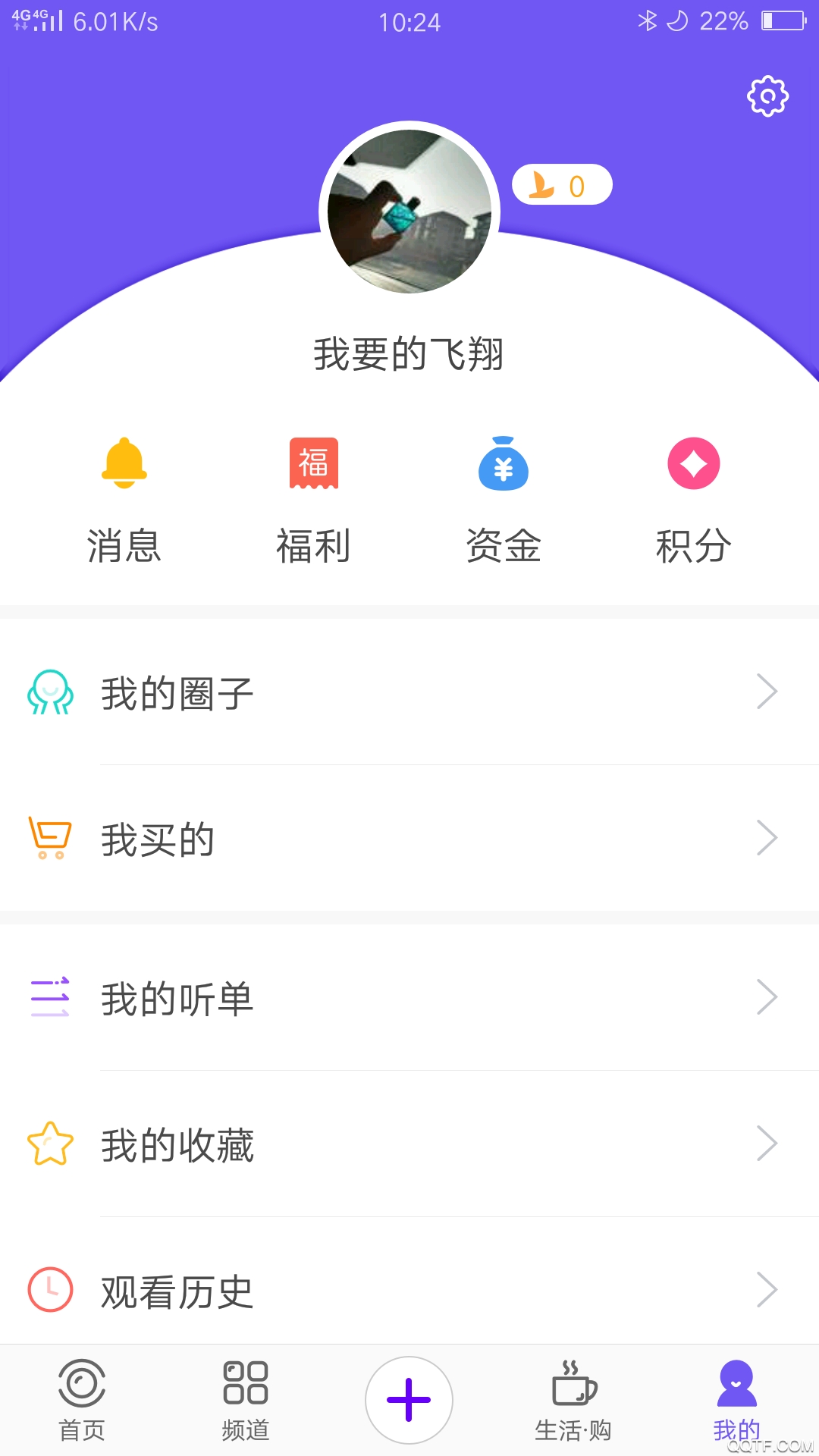Viewport: 819px width, 1456px height.
Task: Open the 消息 notifications bell icon
Action: pos(126,466)
